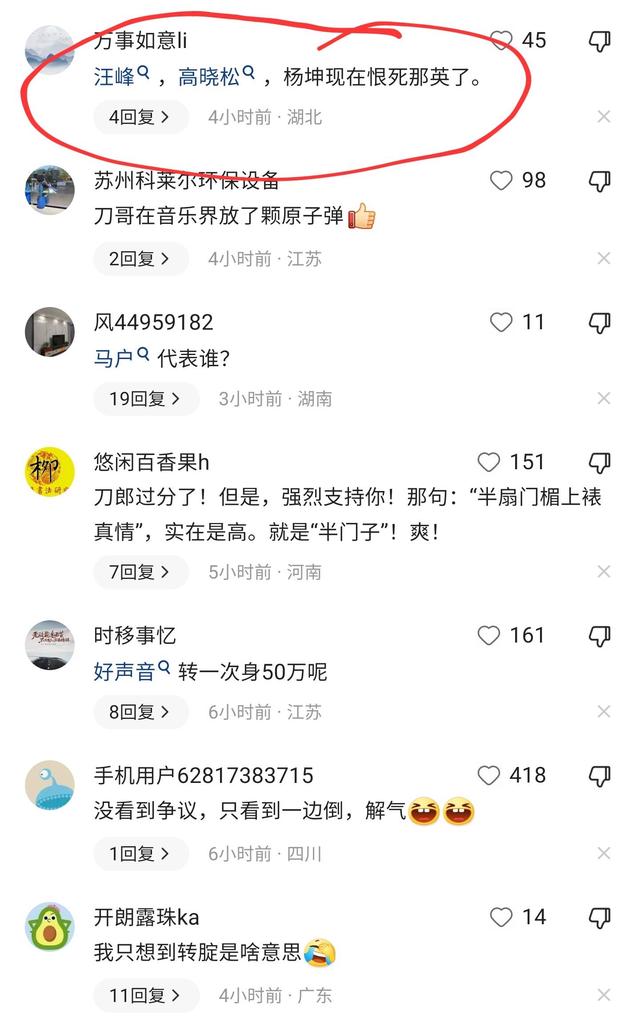Like the comment by 苏州科莱尔环保设备
Viewport: 640px width, 1034px height.
click(x=501, y=180)
